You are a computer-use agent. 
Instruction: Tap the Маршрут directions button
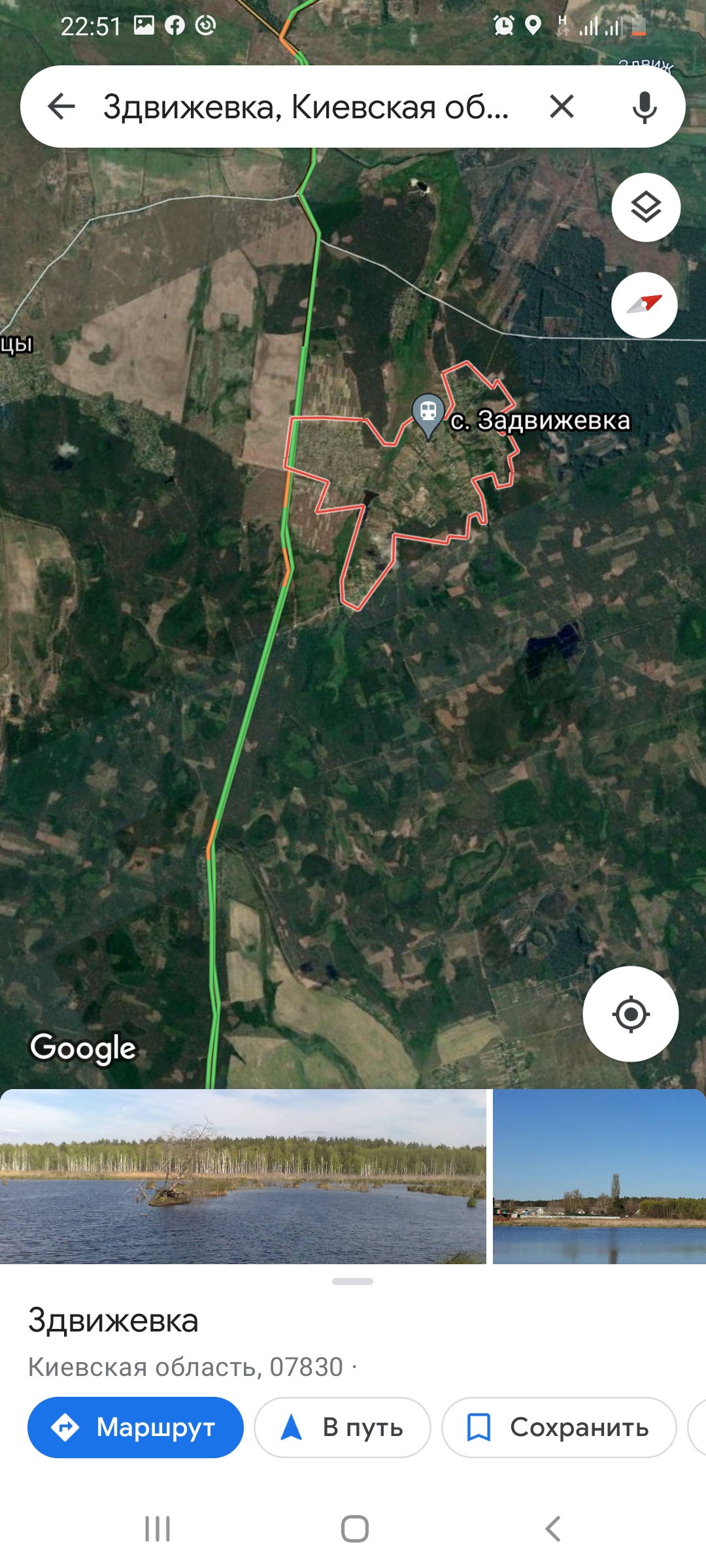pyautogui.click(x=135, y=1428)
